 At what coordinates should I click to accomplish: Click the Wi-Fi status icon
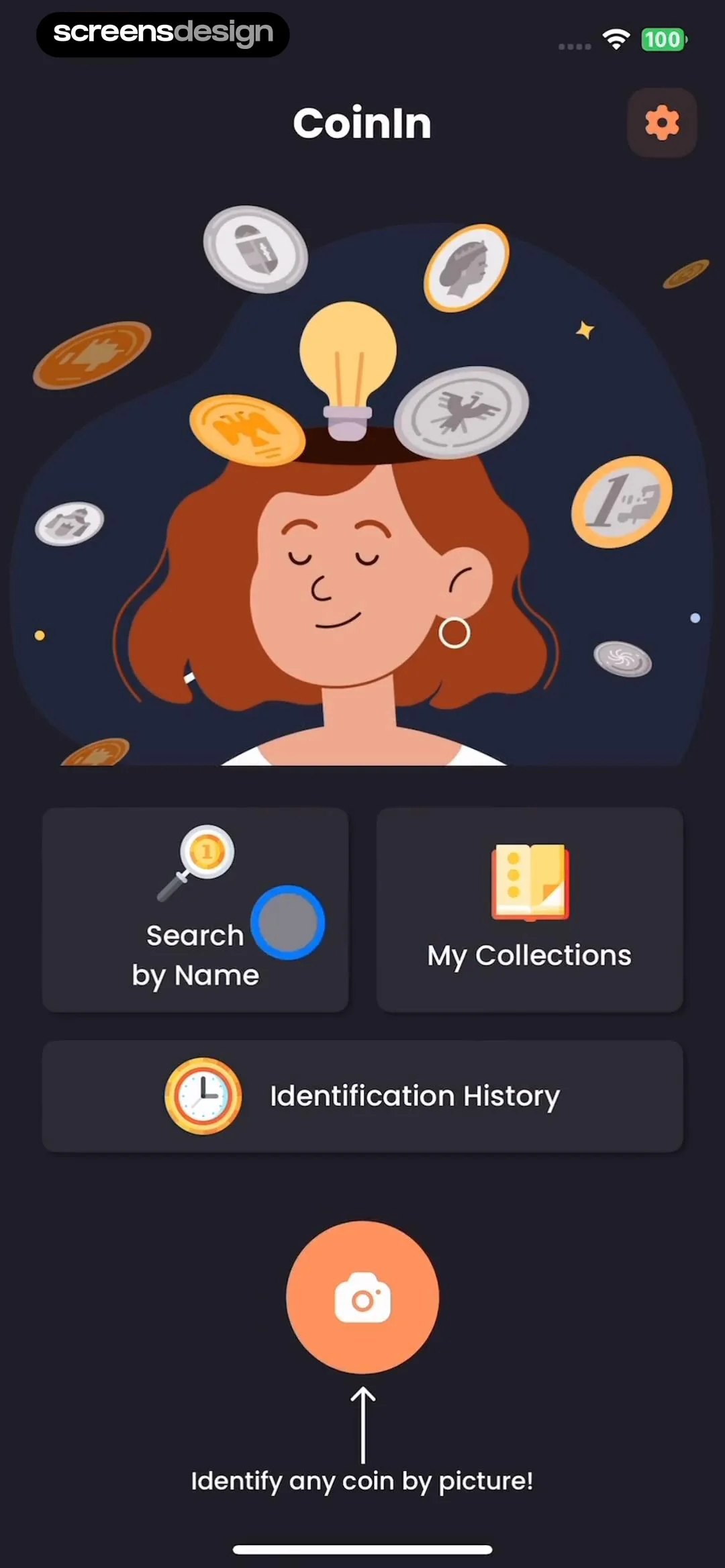pyautogui.click(x=616, y=40)
